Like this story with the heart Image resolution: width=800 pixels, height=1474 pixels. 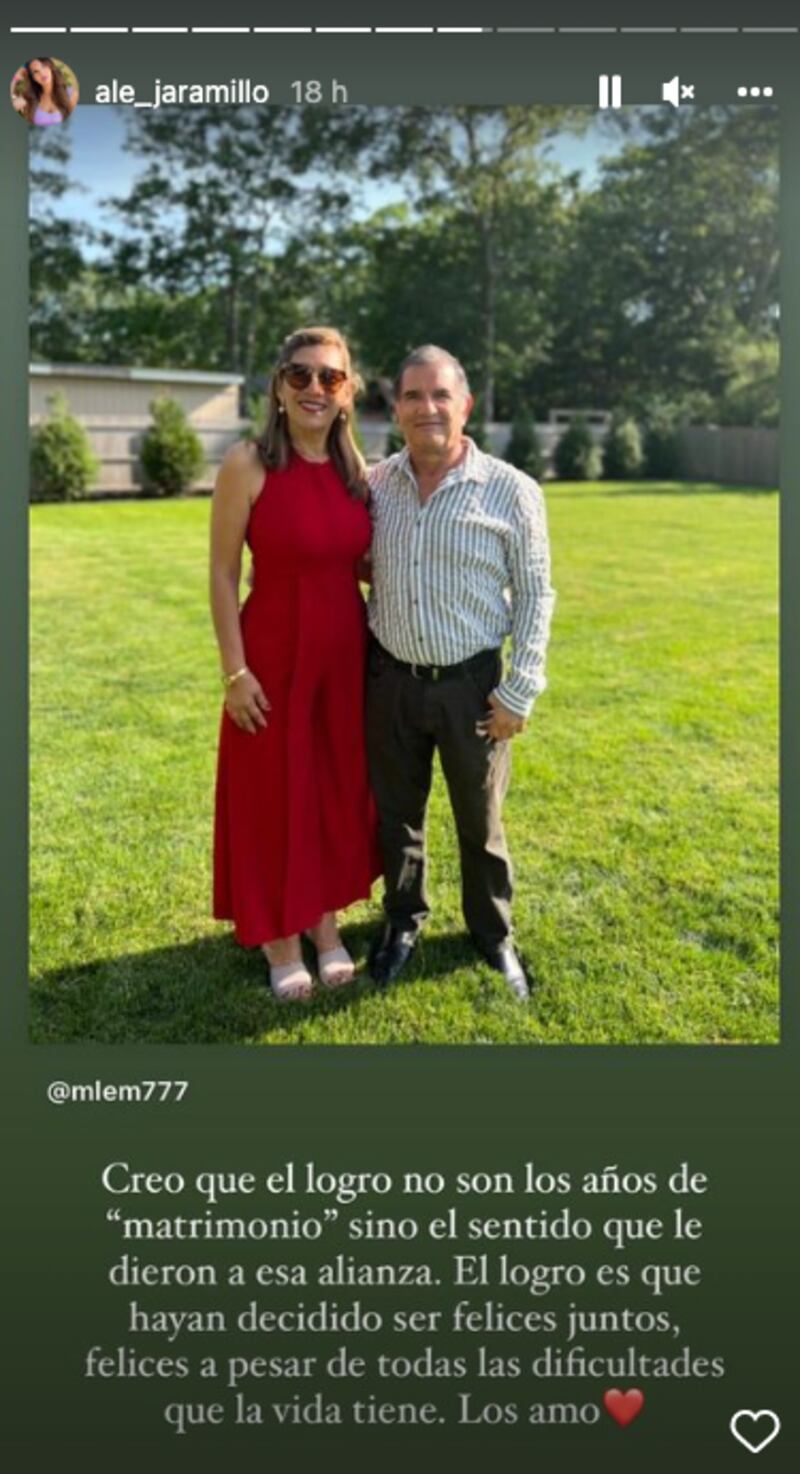point(754,1430)
